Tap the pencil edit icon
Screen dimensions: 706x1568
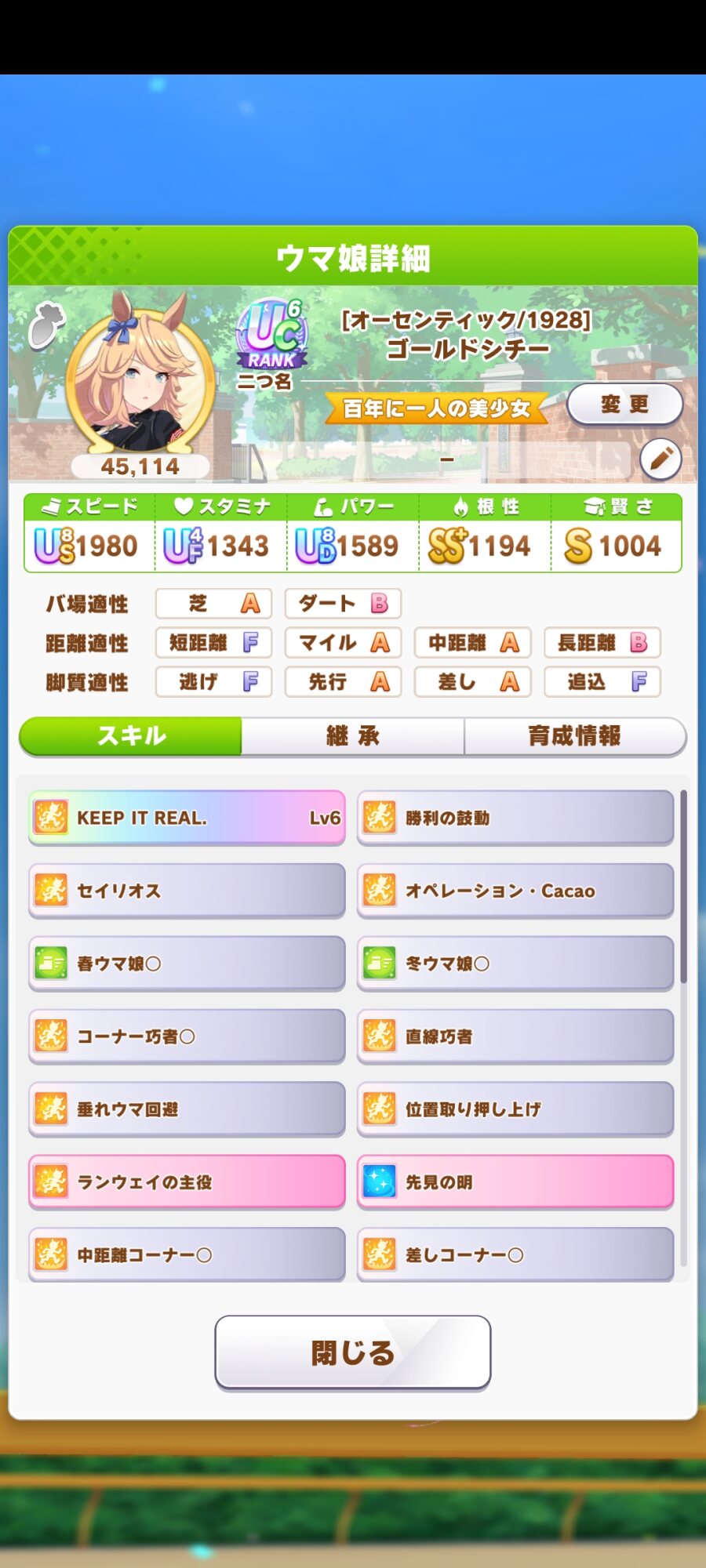661,459
